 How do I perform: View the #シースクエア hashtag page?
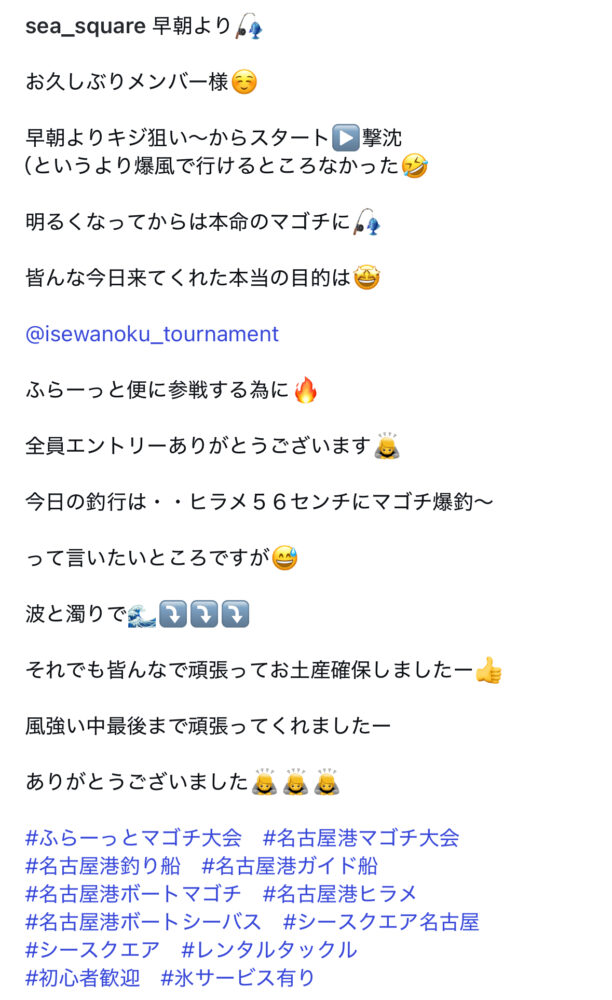coord(92,950)
